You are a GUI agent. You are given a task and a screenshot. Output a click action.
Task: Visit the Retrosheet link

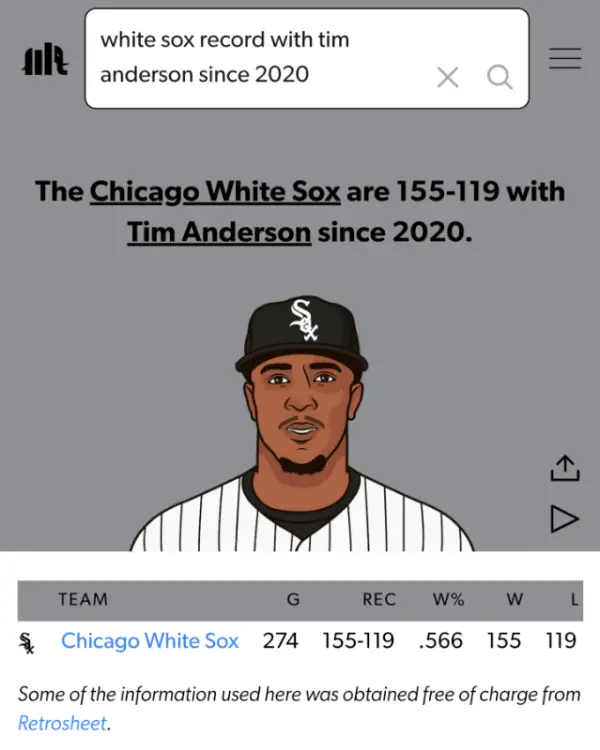[x=62, y=722]
